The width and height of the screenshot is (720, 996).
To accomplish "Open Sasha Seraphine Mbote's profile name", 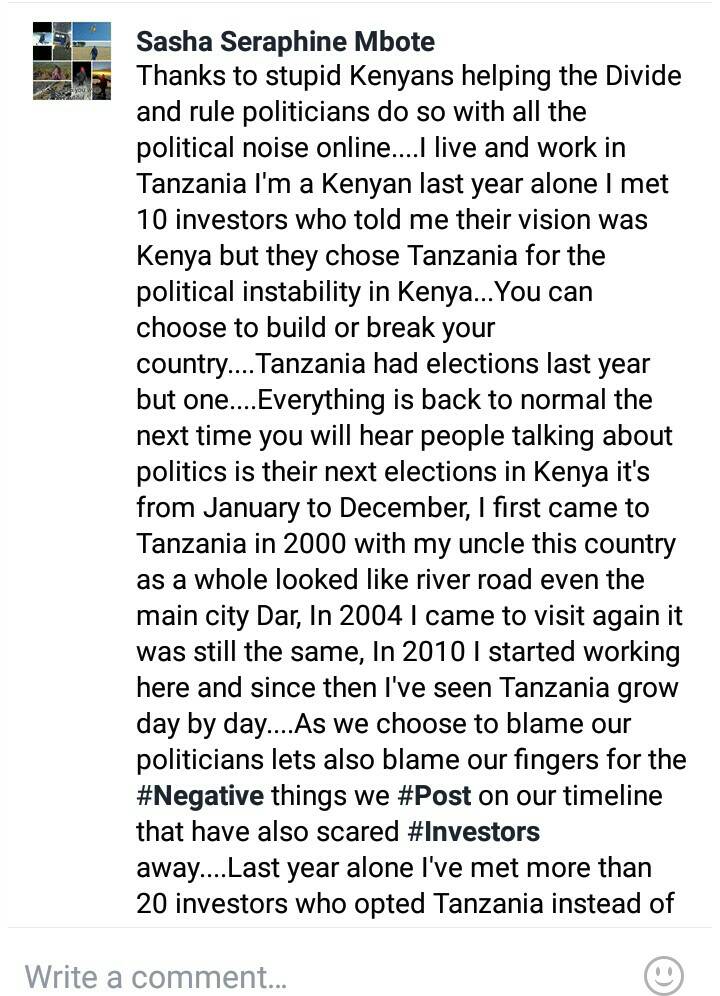I will [x=285, y=41].
